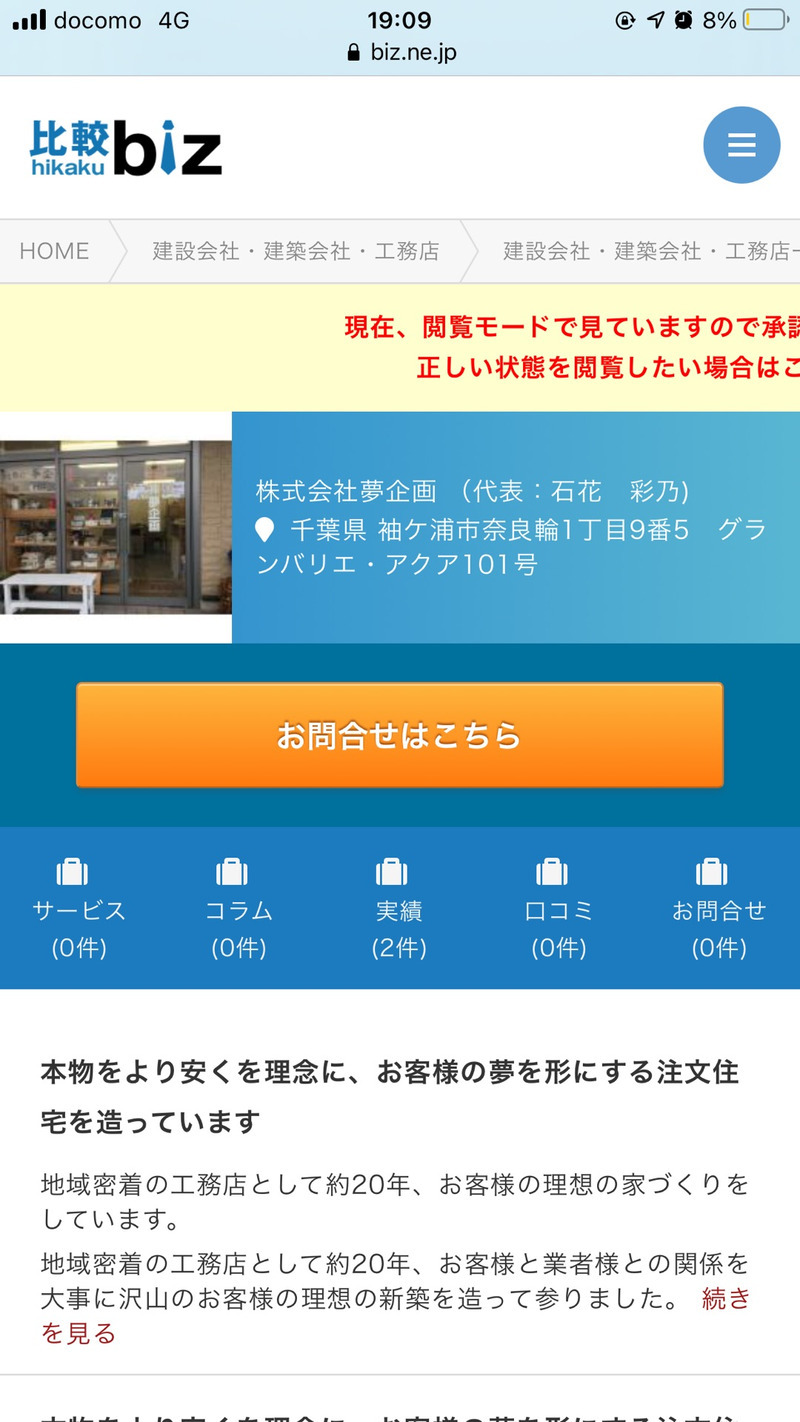This screenshot has height=1422, width=800.
Task: Expand the text with 続きを見る
Action: tap(724, 1299)
